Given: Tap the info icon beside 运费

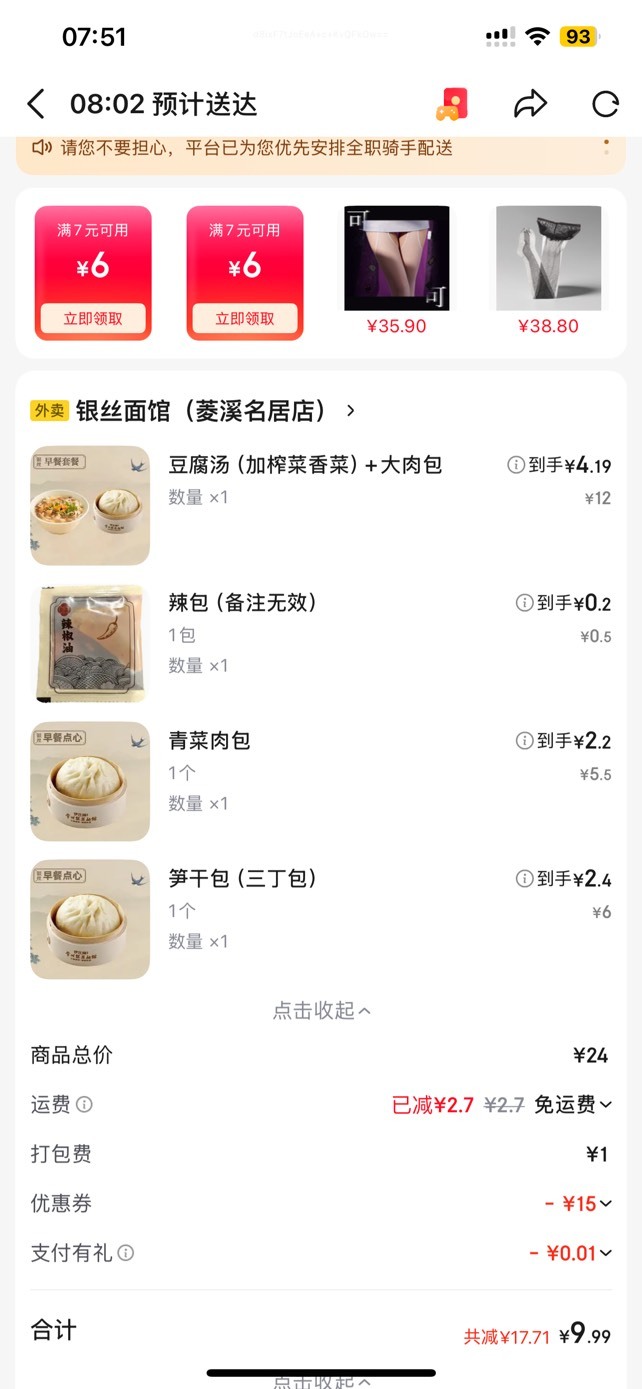Looking at the screenshot, I should [85, 1105].
